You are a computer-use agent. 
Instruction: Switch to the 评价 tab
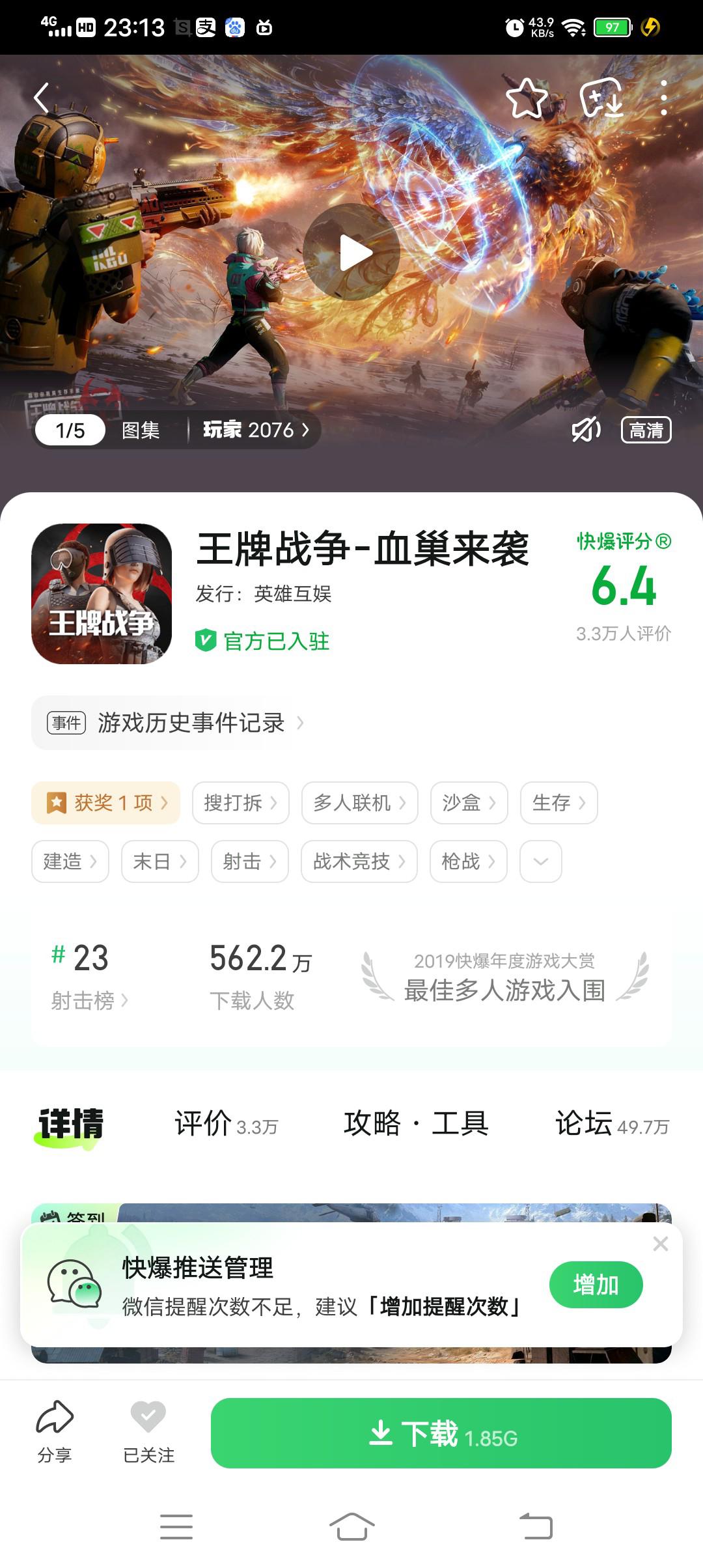coord(226,1125)
